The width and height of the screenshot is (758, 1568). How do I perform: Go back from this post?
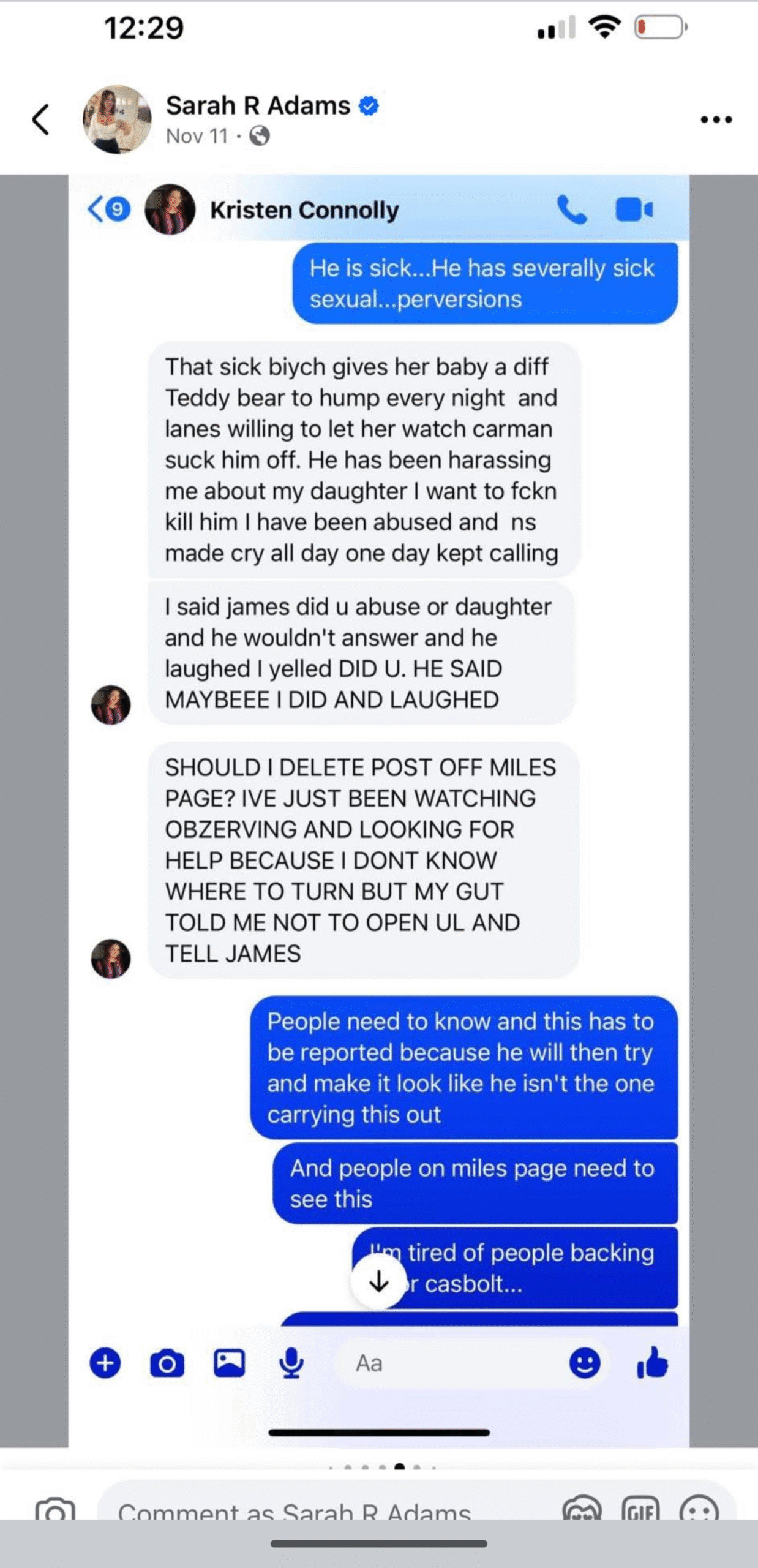tap(40, 119)
